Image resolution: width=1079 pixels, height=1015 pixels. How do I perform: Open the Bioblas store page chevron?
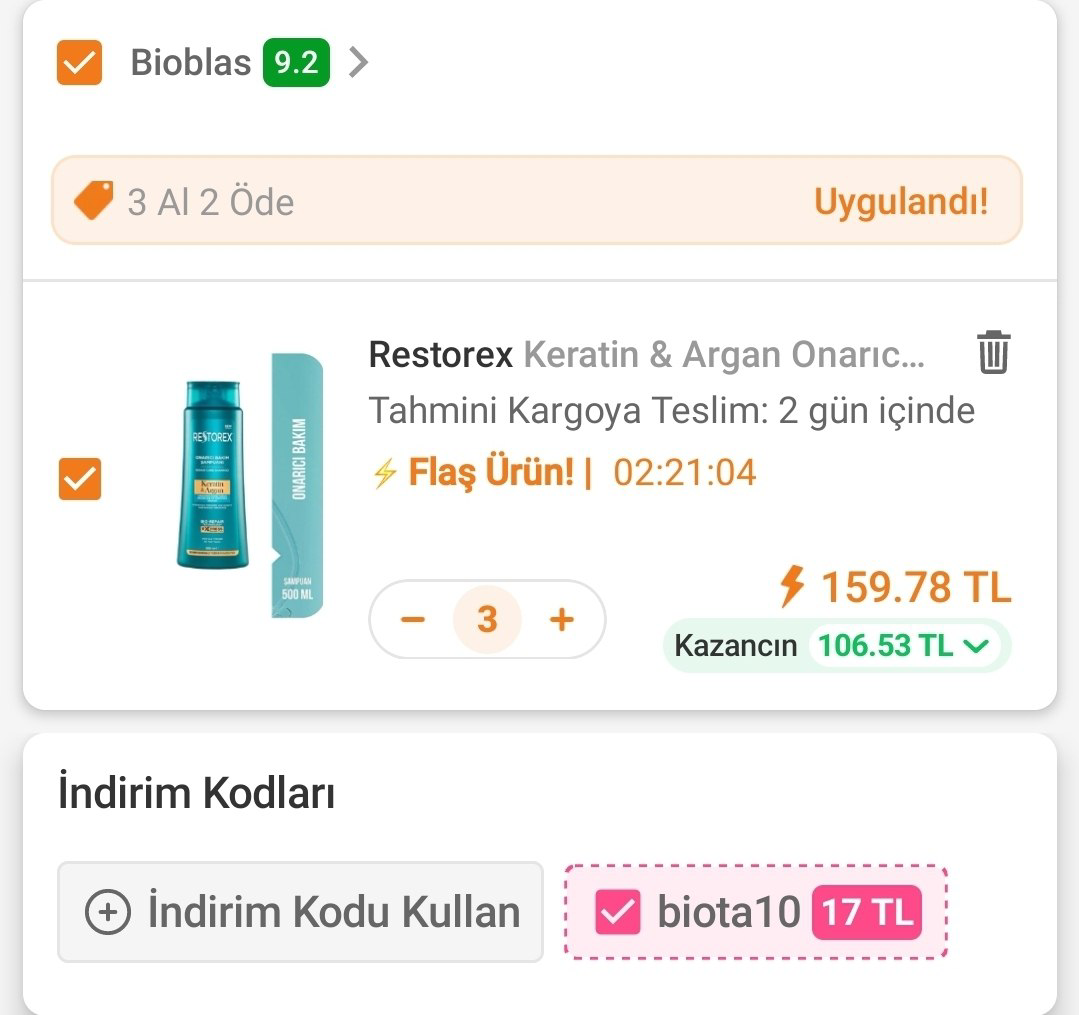(x=358, y=63)
